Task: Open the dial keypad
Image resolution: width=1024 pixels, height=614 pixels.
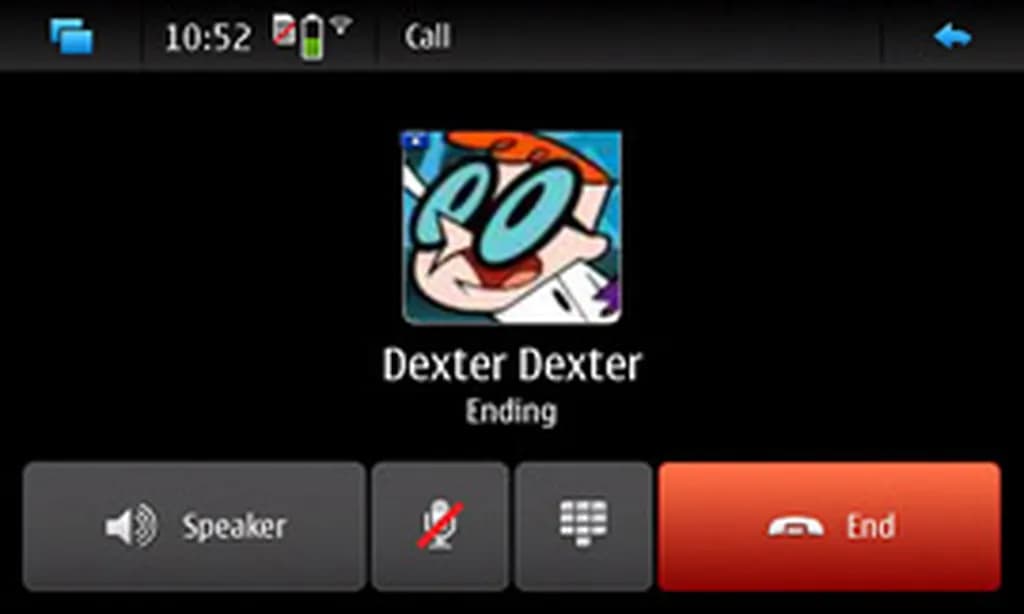Action: [583, 526]
